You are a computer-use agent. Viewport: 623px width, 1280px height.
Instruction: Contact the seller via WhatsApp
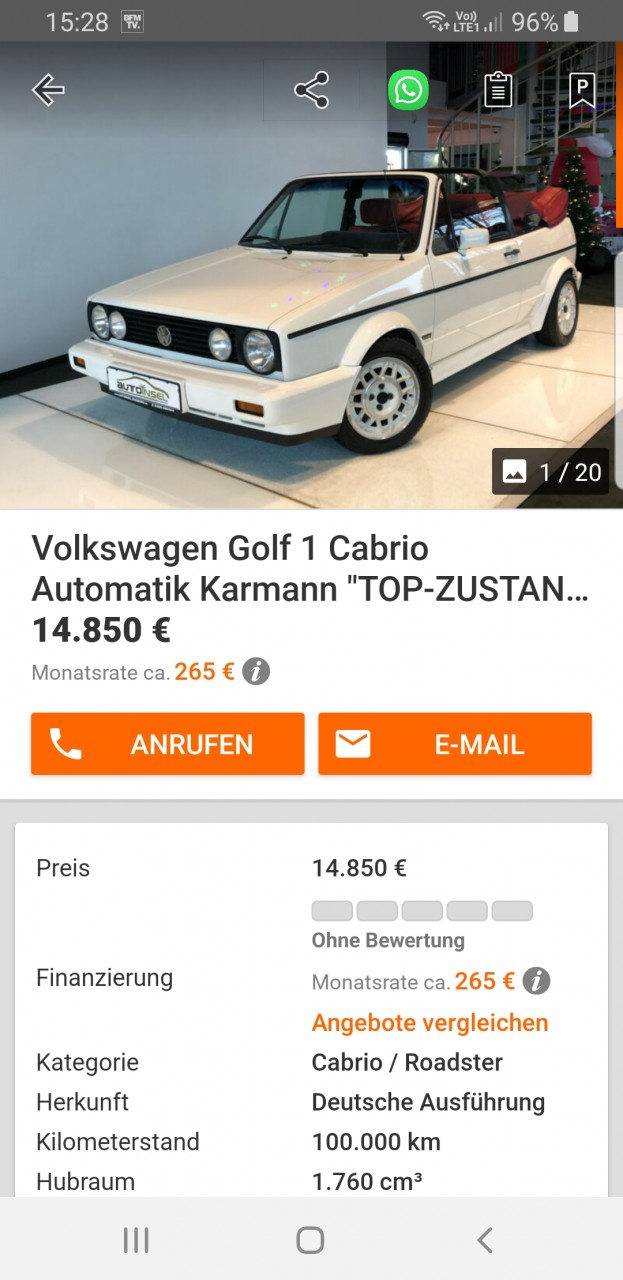tap(408, 90)
